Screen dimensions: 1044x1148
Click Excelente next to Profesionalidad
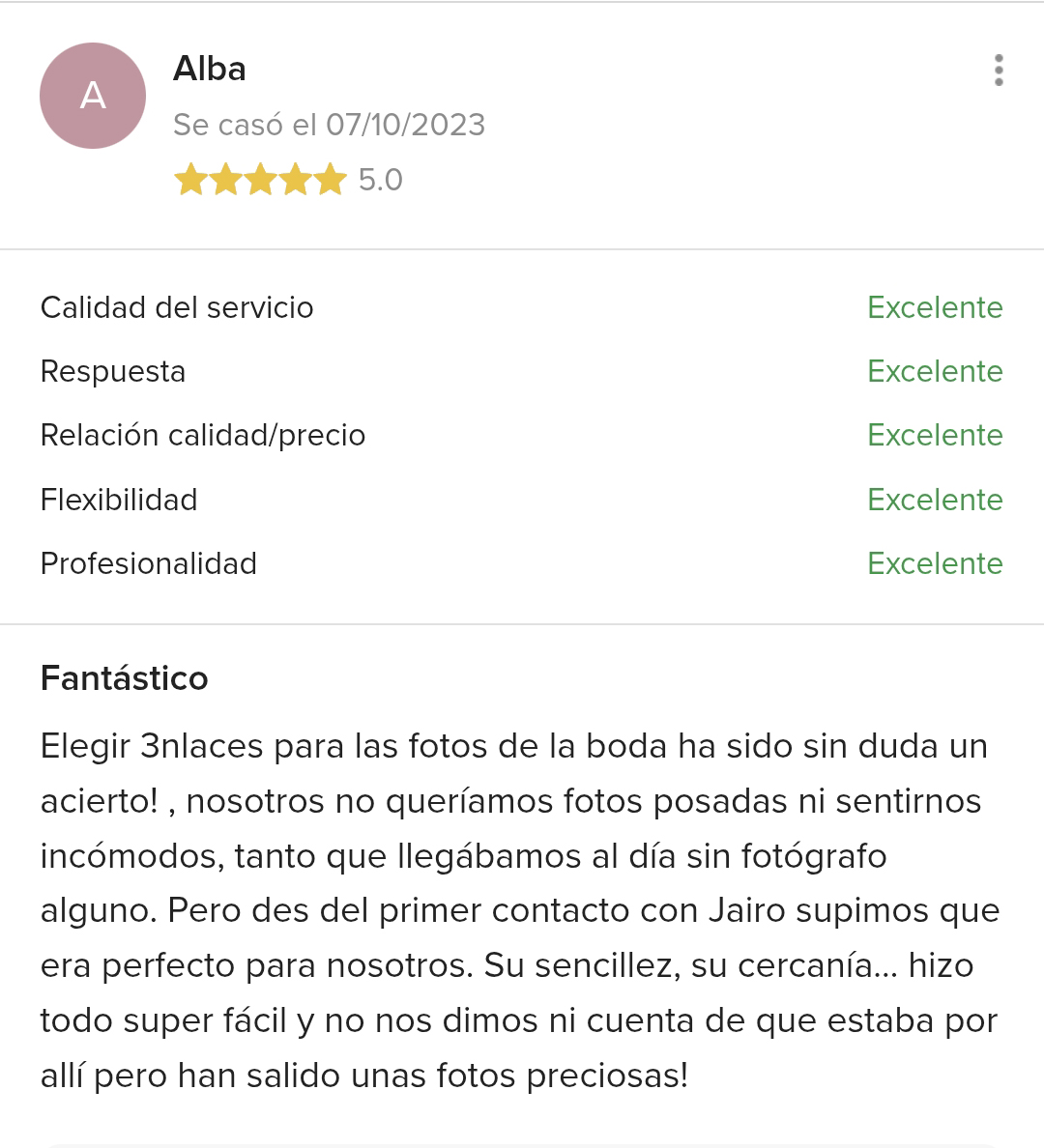tap(934, 564)
